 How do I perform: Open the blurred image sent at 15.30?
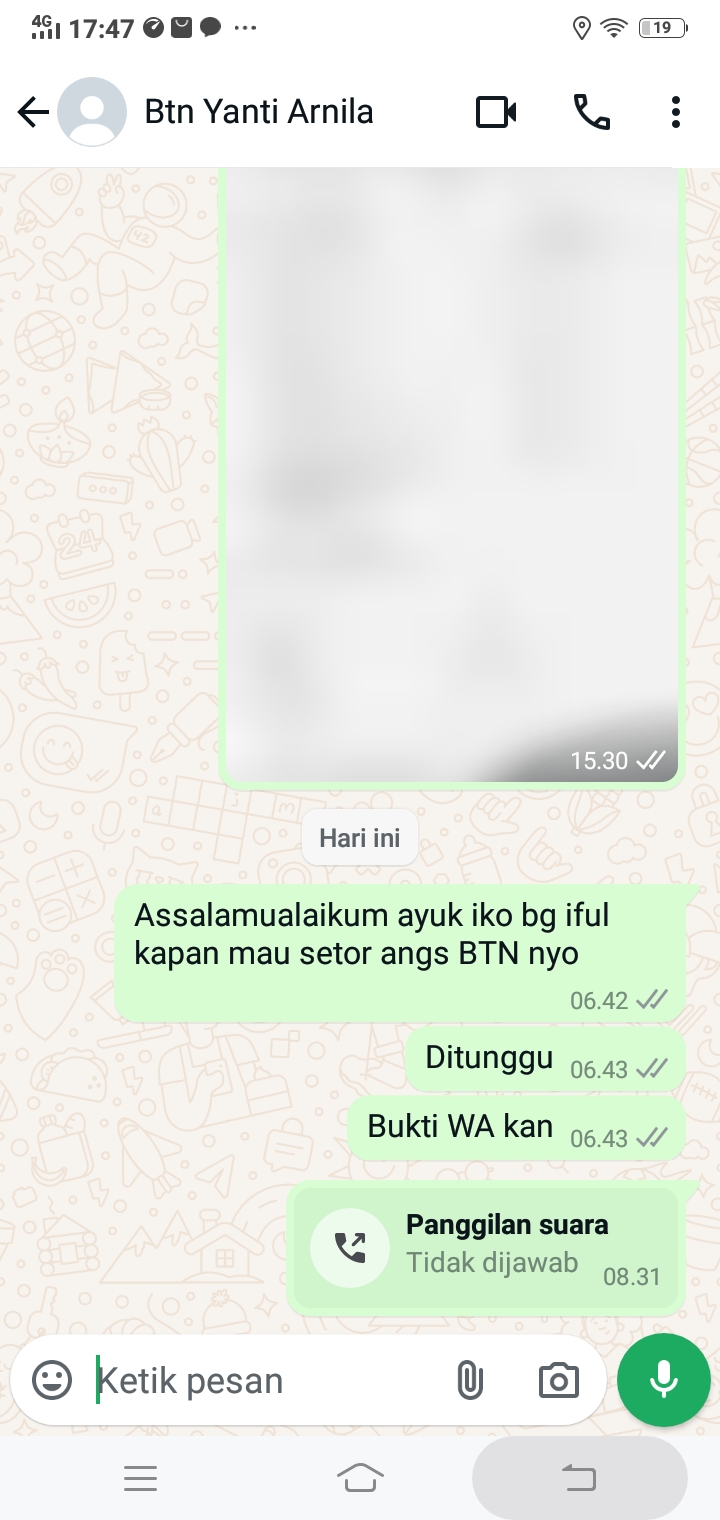(x=452, y=470)
